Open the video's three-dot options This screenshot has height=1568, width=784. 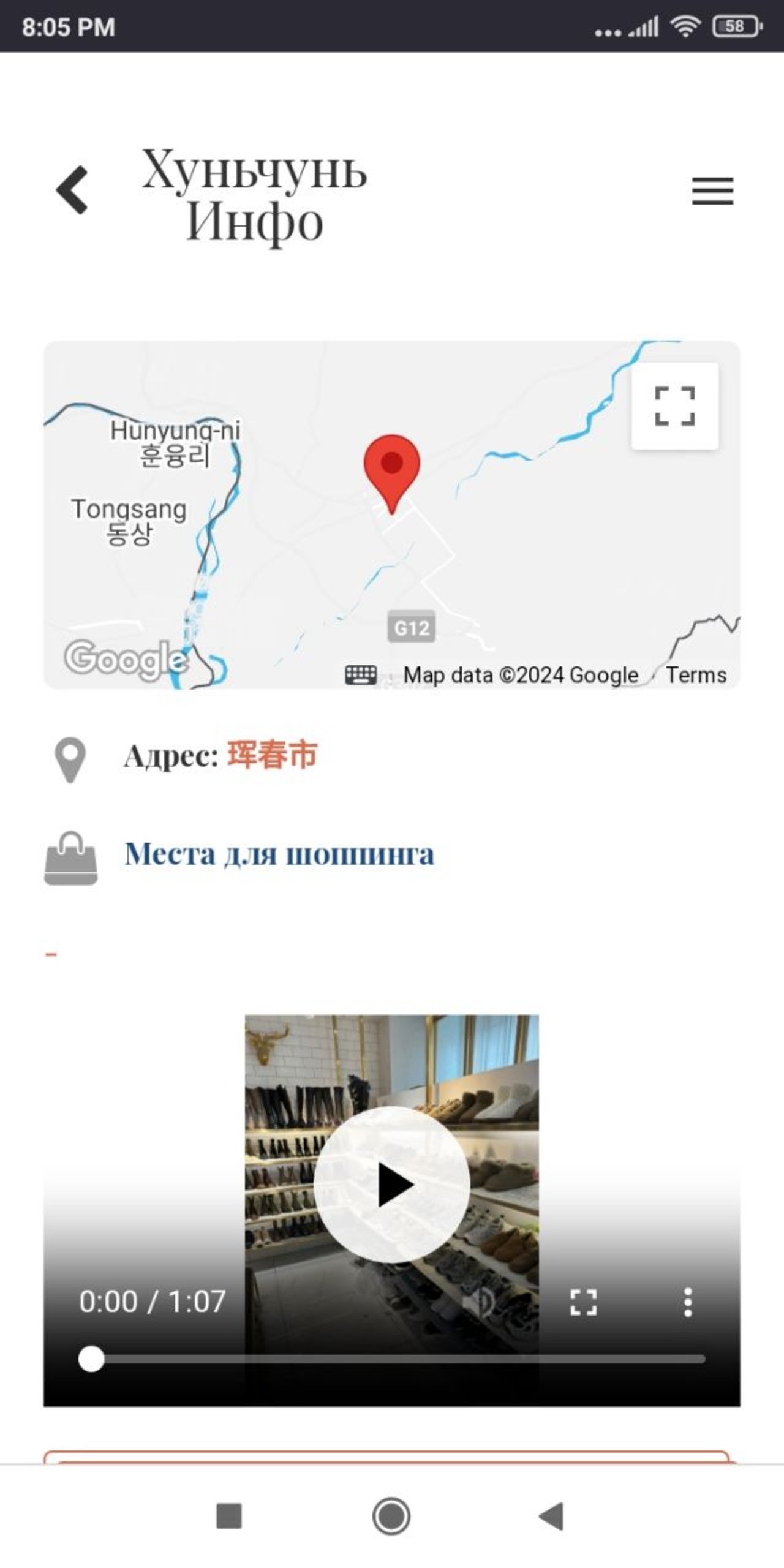coord(688,1302)
